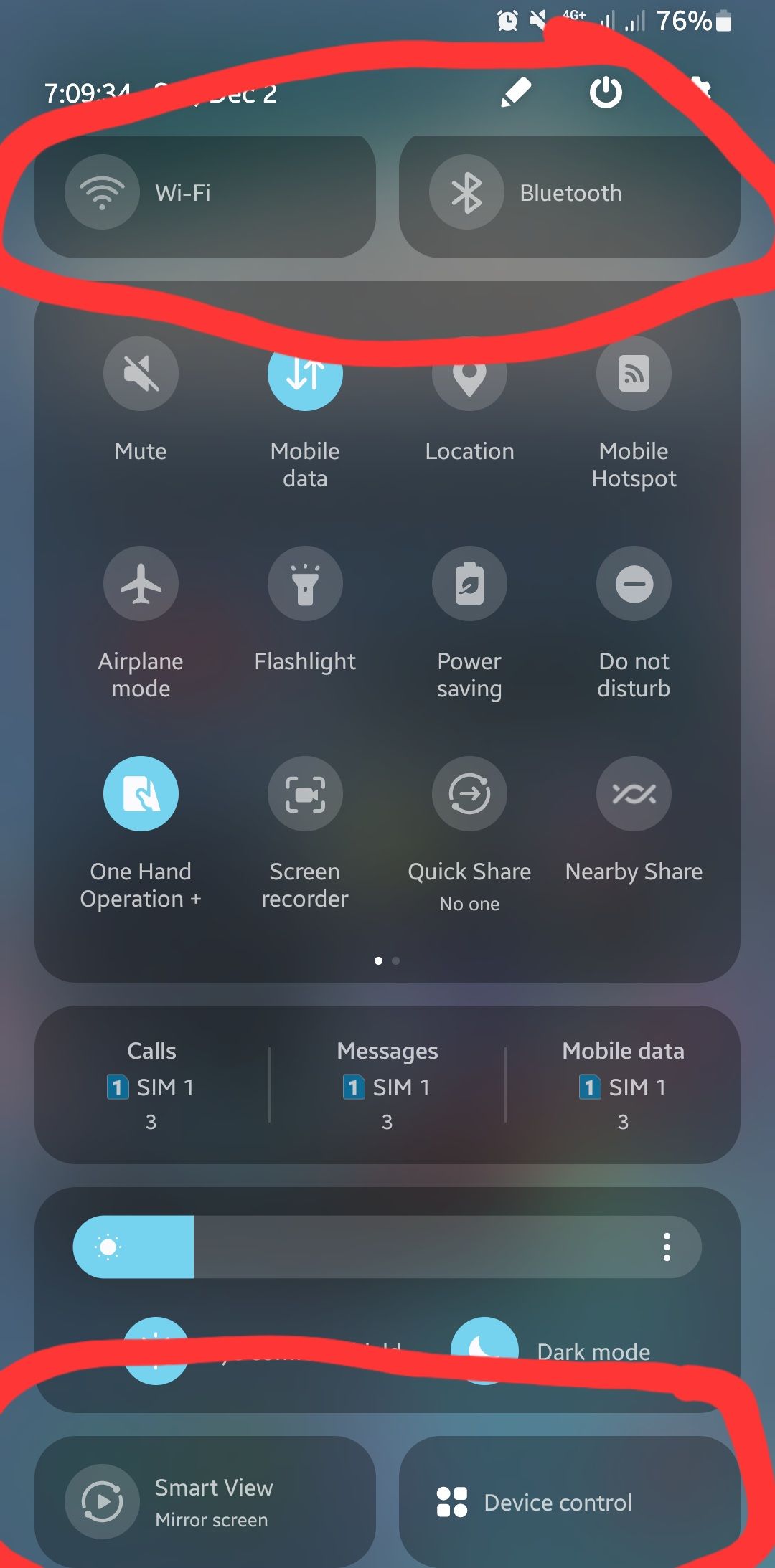Enable Power saving

[x=469, y=584]
